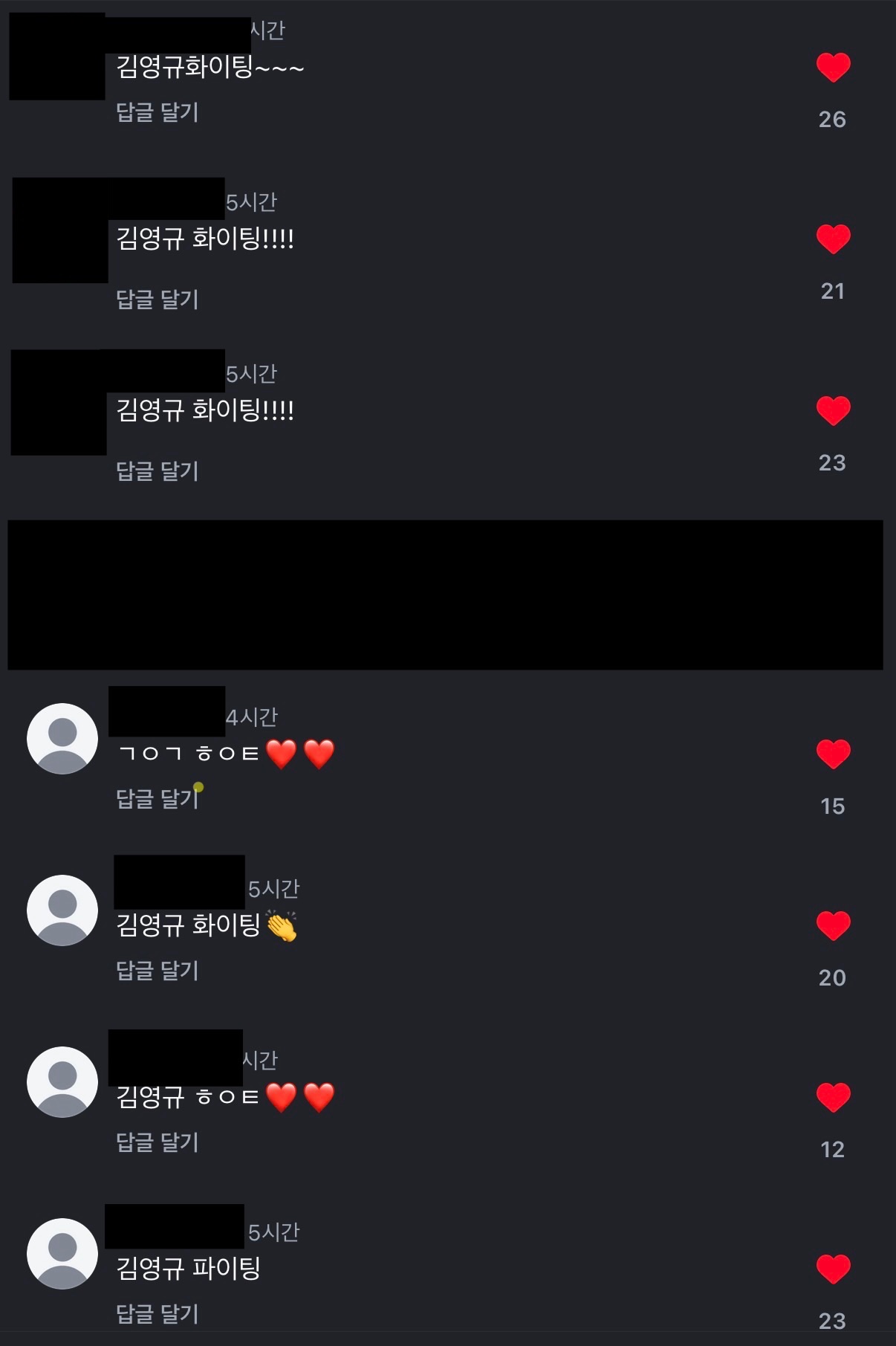Reply to the 김영규 화이팅 clapping hands comment

tap(158, 971)
